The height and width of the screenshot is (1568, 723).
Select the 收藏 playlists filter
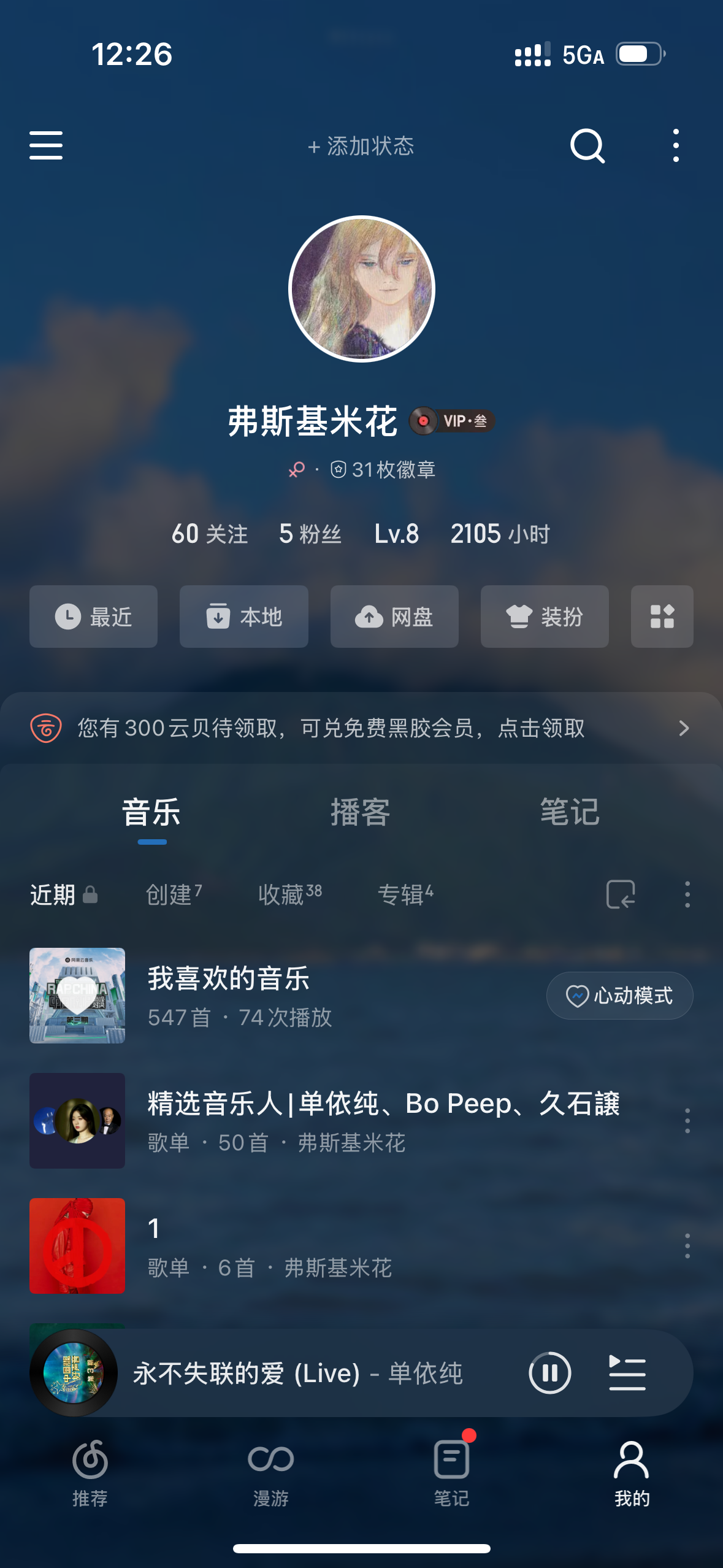[289, 895]
